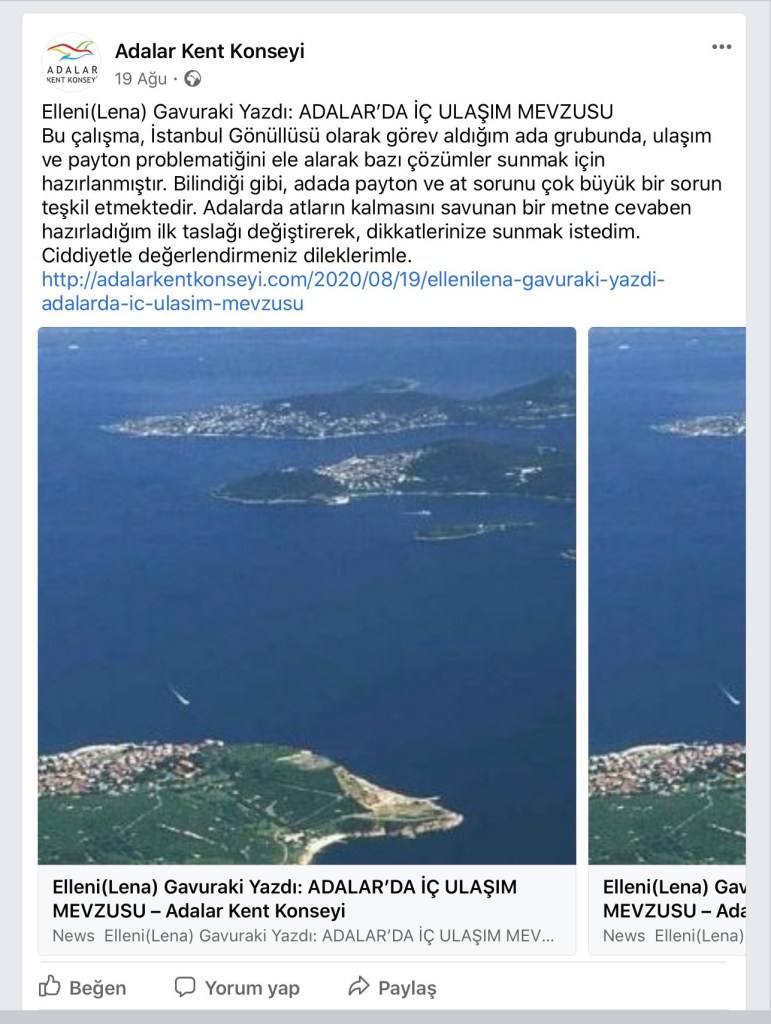Share the post using Paylaş
771x1024 pixels.
tap(392, 988)
